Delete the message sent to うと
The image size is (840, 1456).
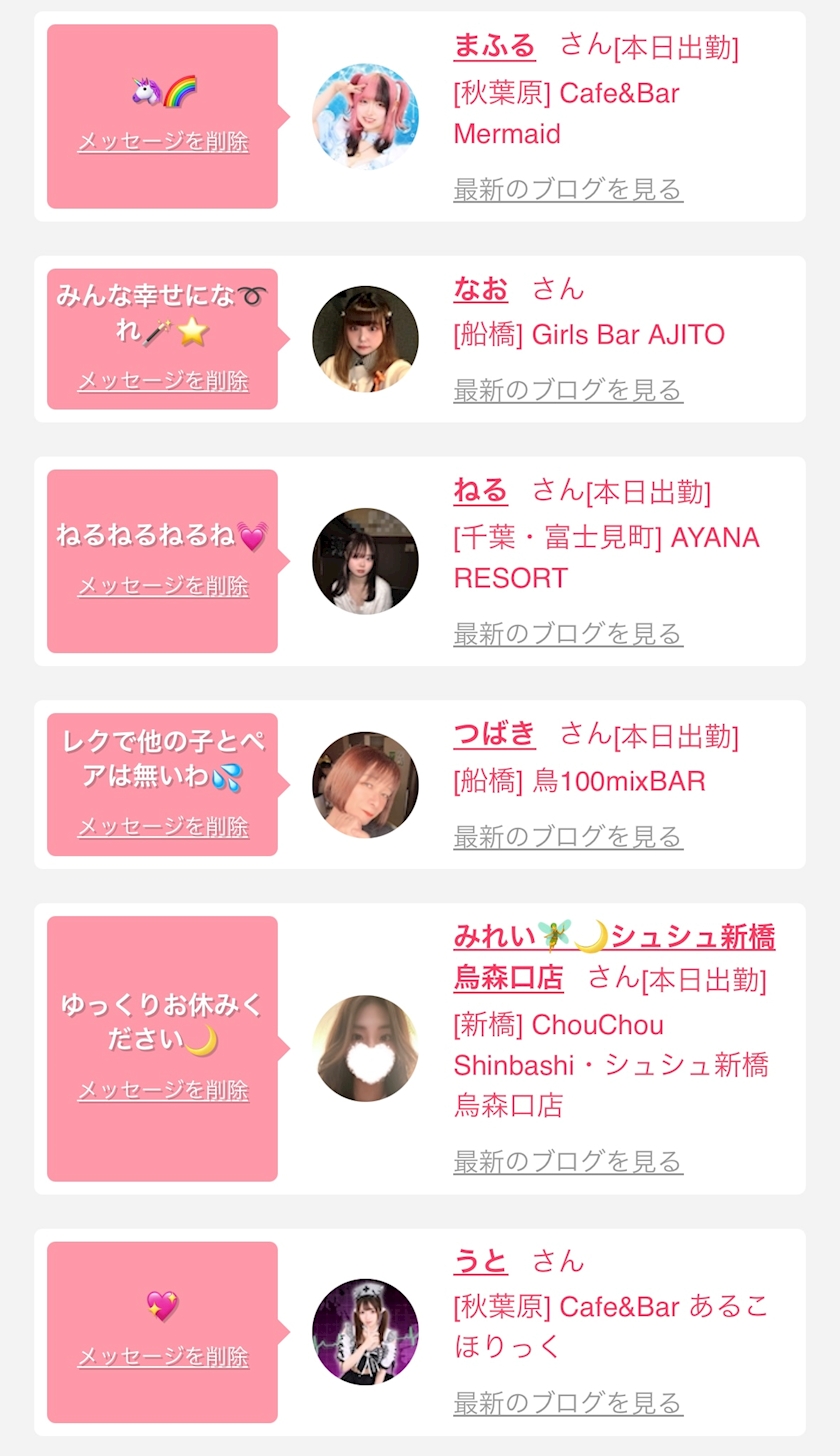[163, 1357]
